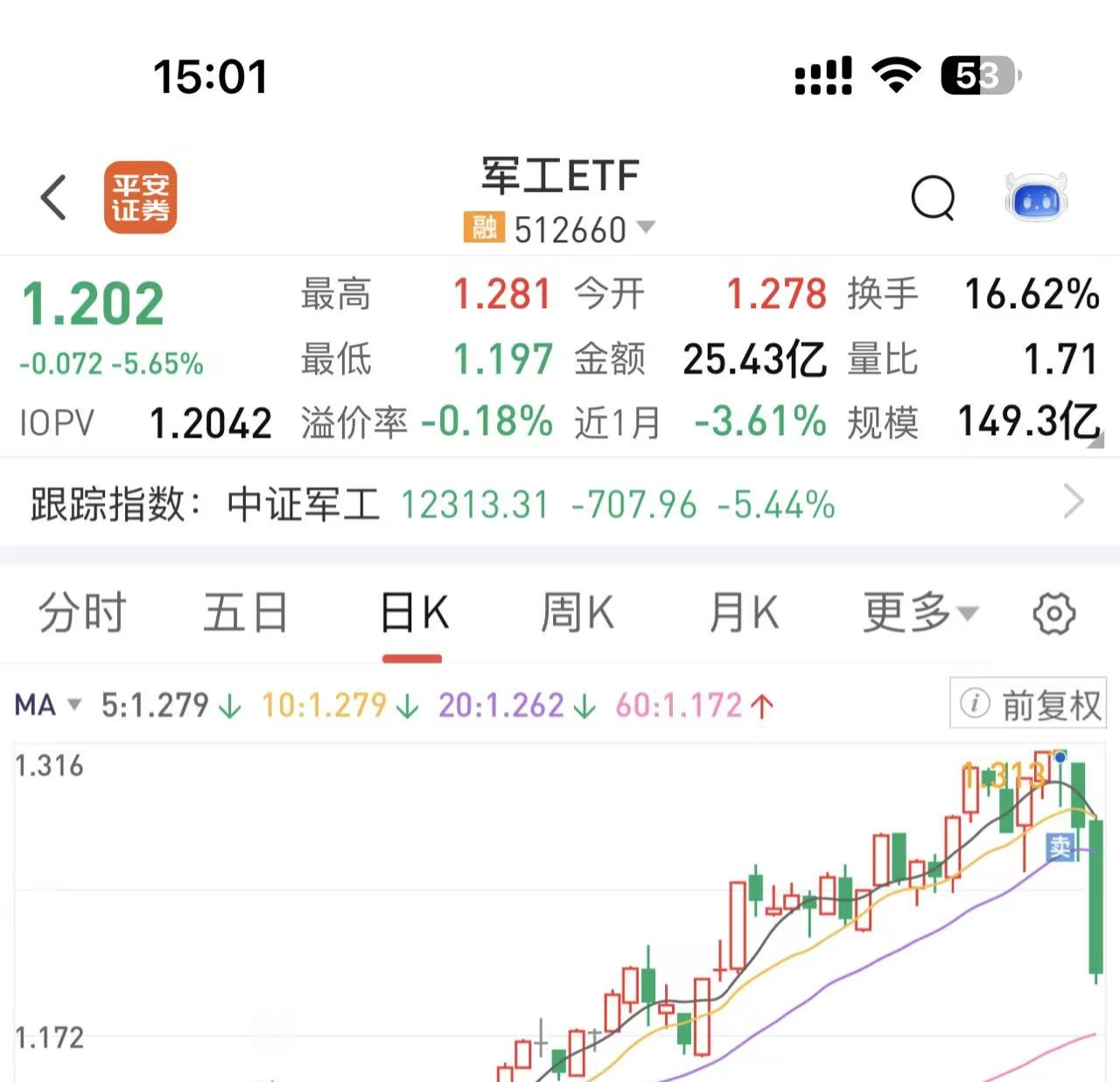This screenshot has width=1120, height=1082.
Task: Tap the 前复权 adjustment button
Action: (x=1029, y=704)
